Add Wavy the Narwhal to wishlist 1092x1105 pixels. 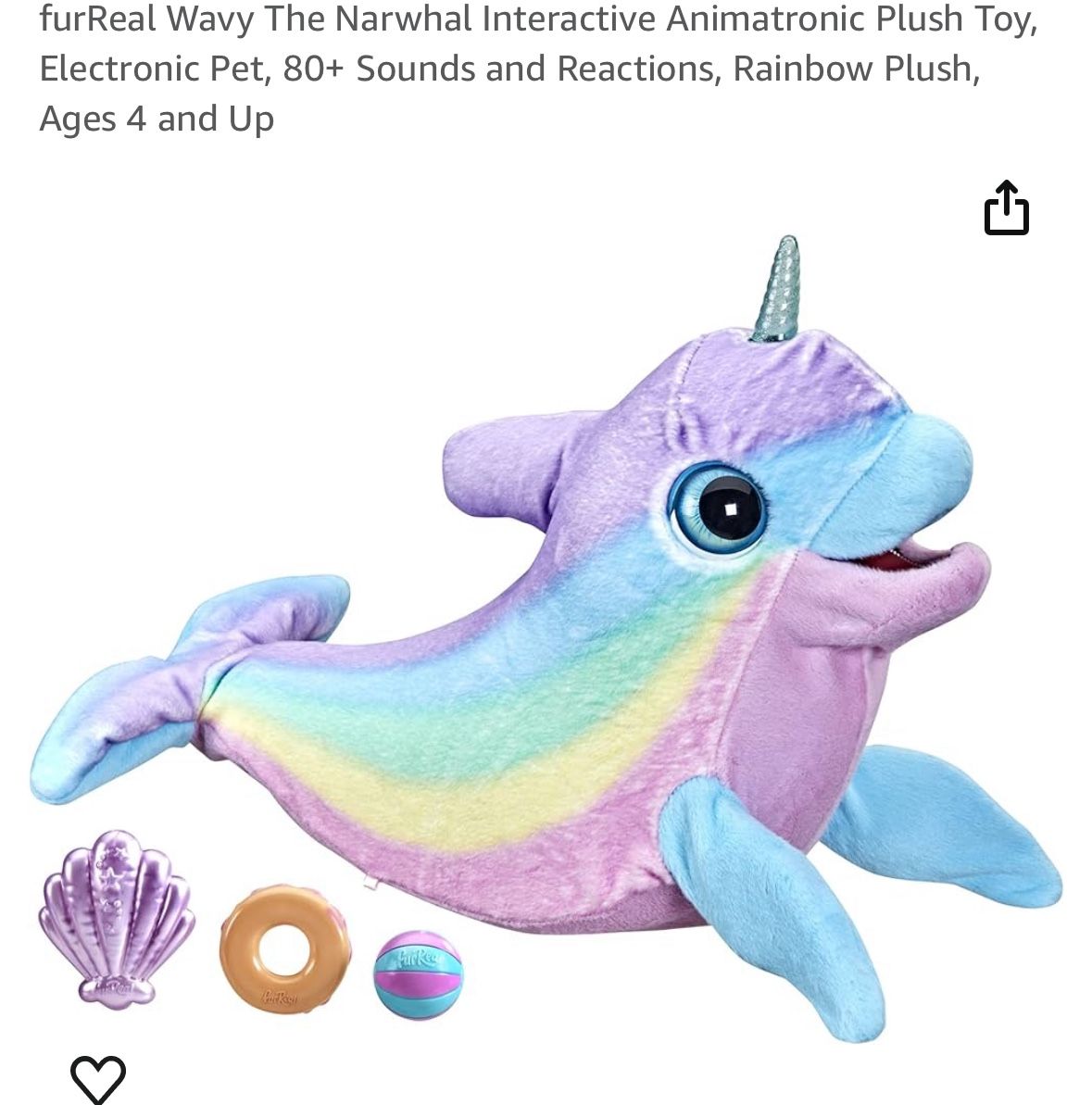coord(98,1079)
